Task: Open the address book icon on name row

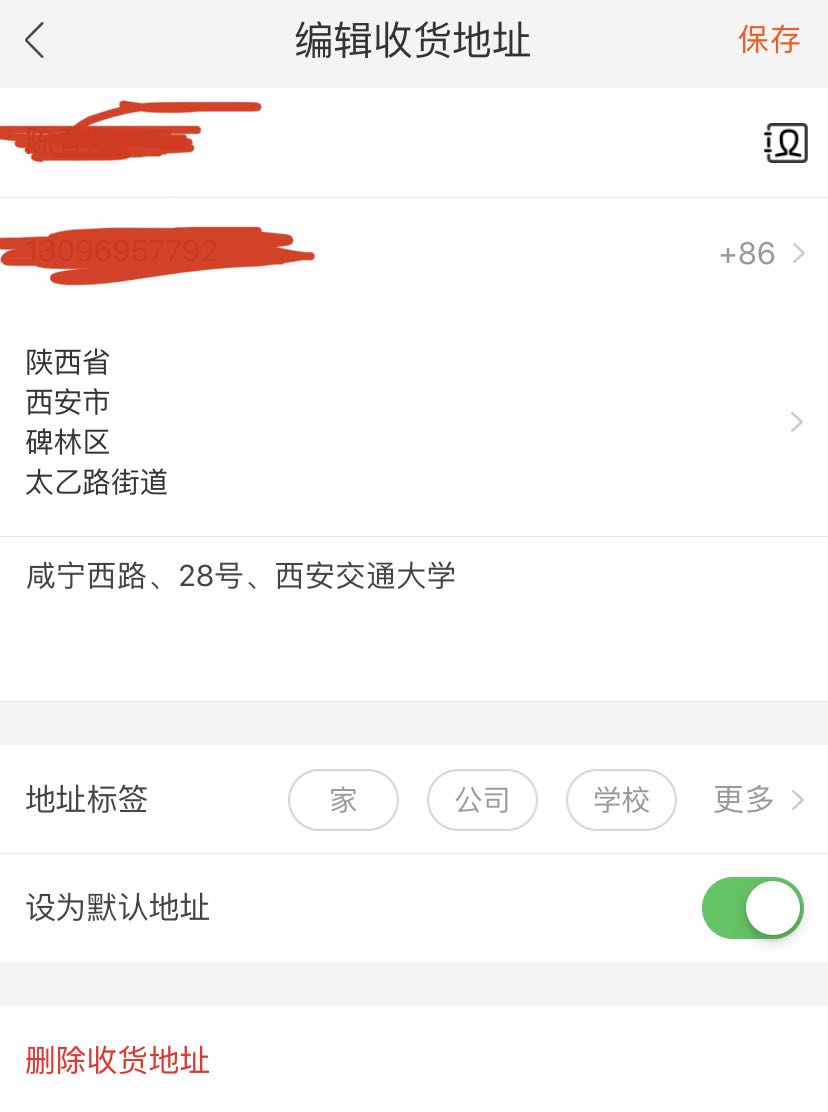Action: pyautogui.click(x=786, y=142)
